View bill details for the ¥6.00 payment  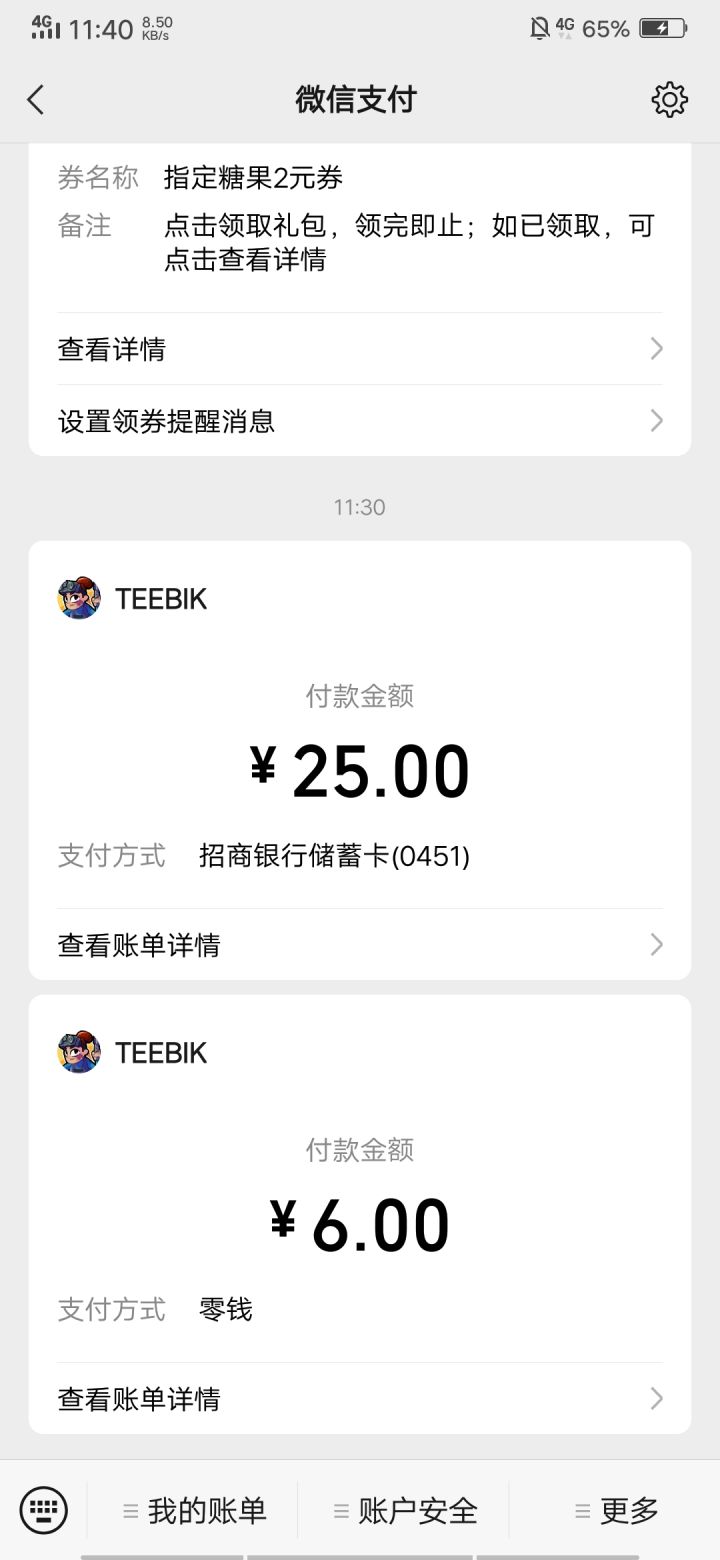138,1398
